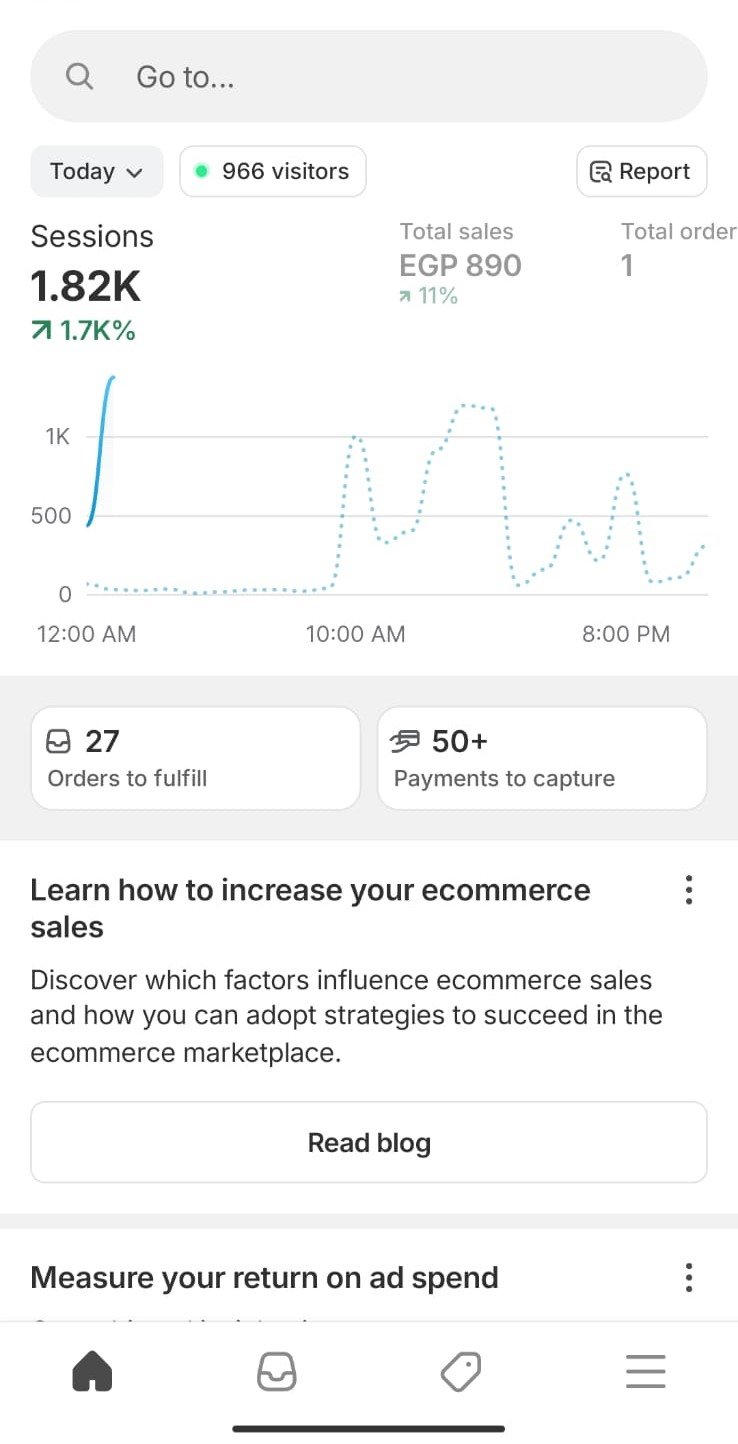Switch to the Home tab
The image size is (738, 1444).
pyautogui.click(x=92, y=1371)
